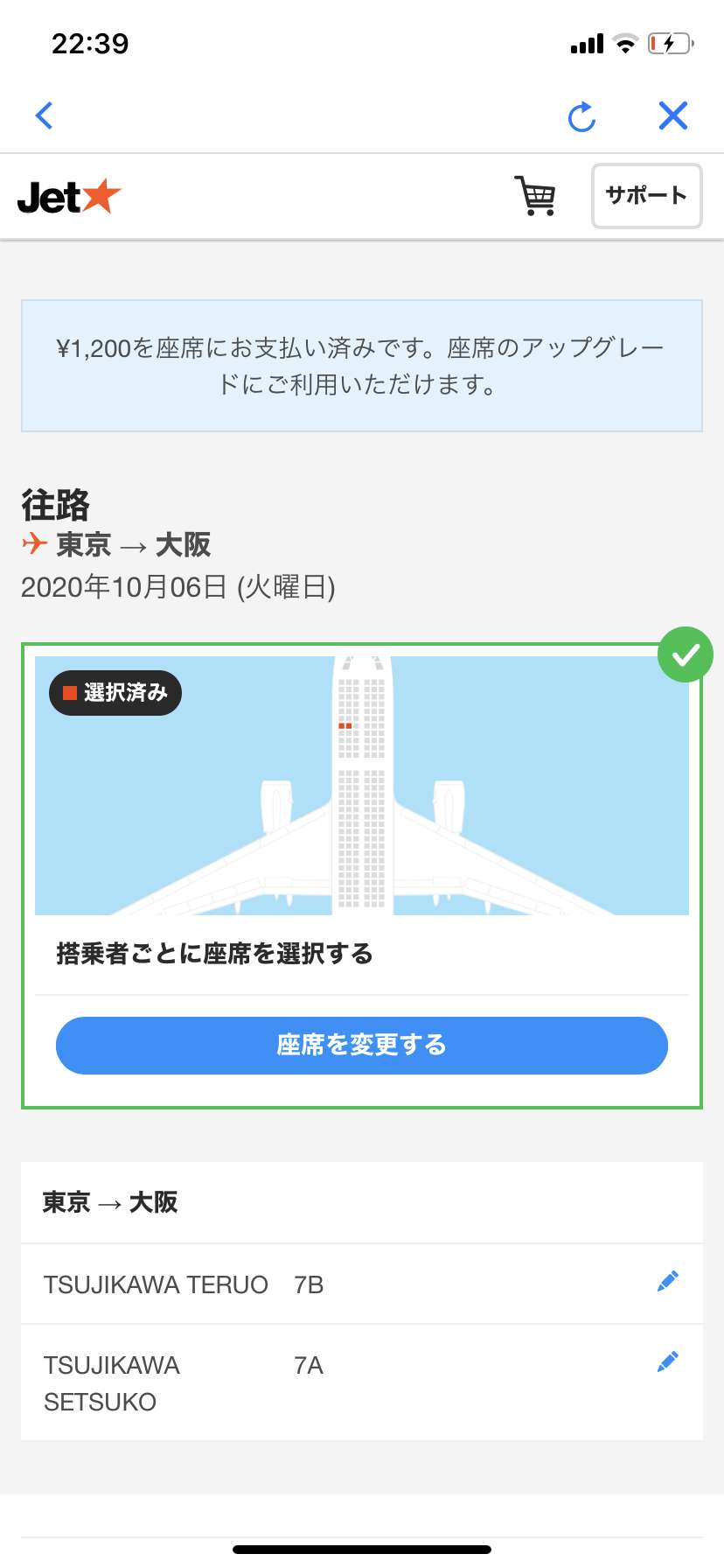This screenshot has height=1568, width=724.
Task: Open the Jetstar home logo
Action: pos(69,197)
